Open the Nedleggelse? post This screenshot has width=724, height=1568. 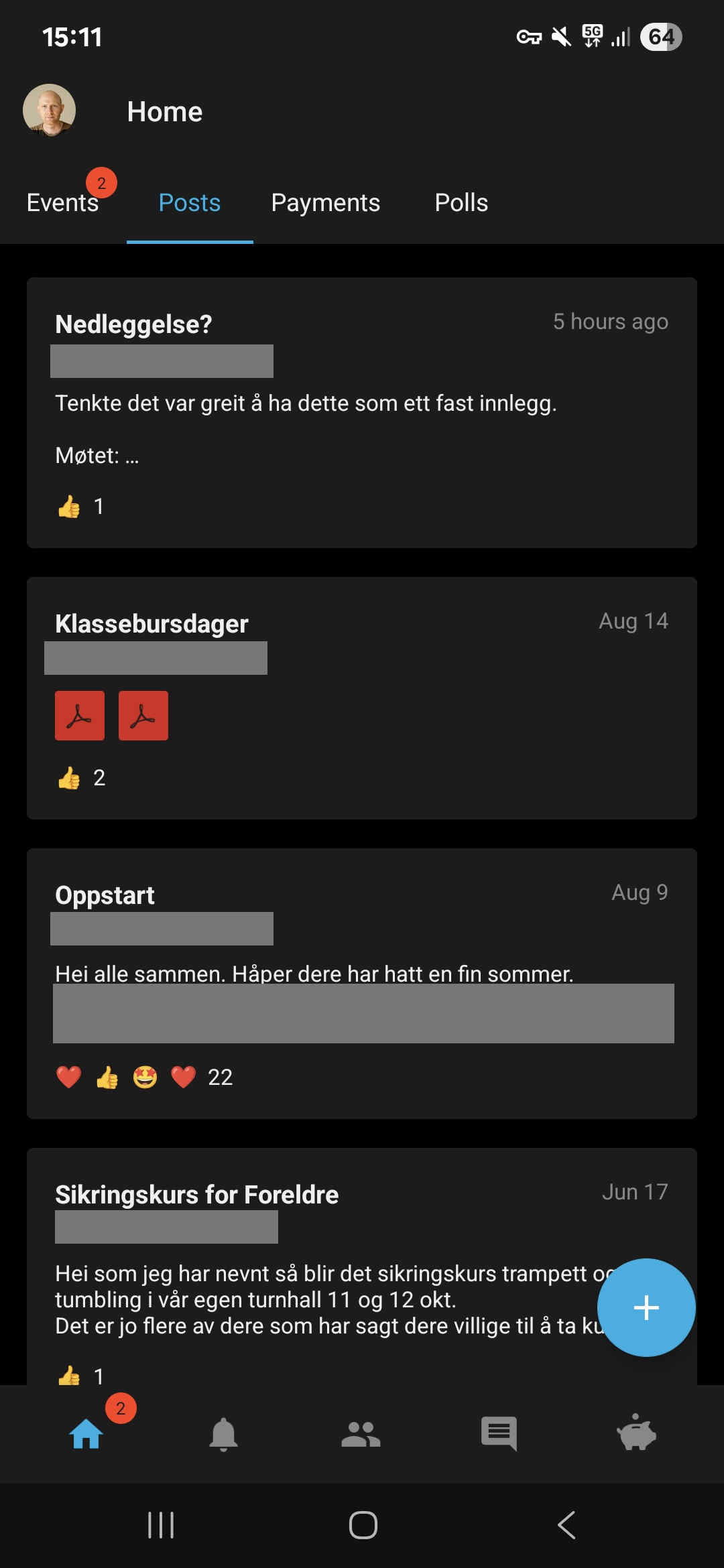(x=362, y=413)
